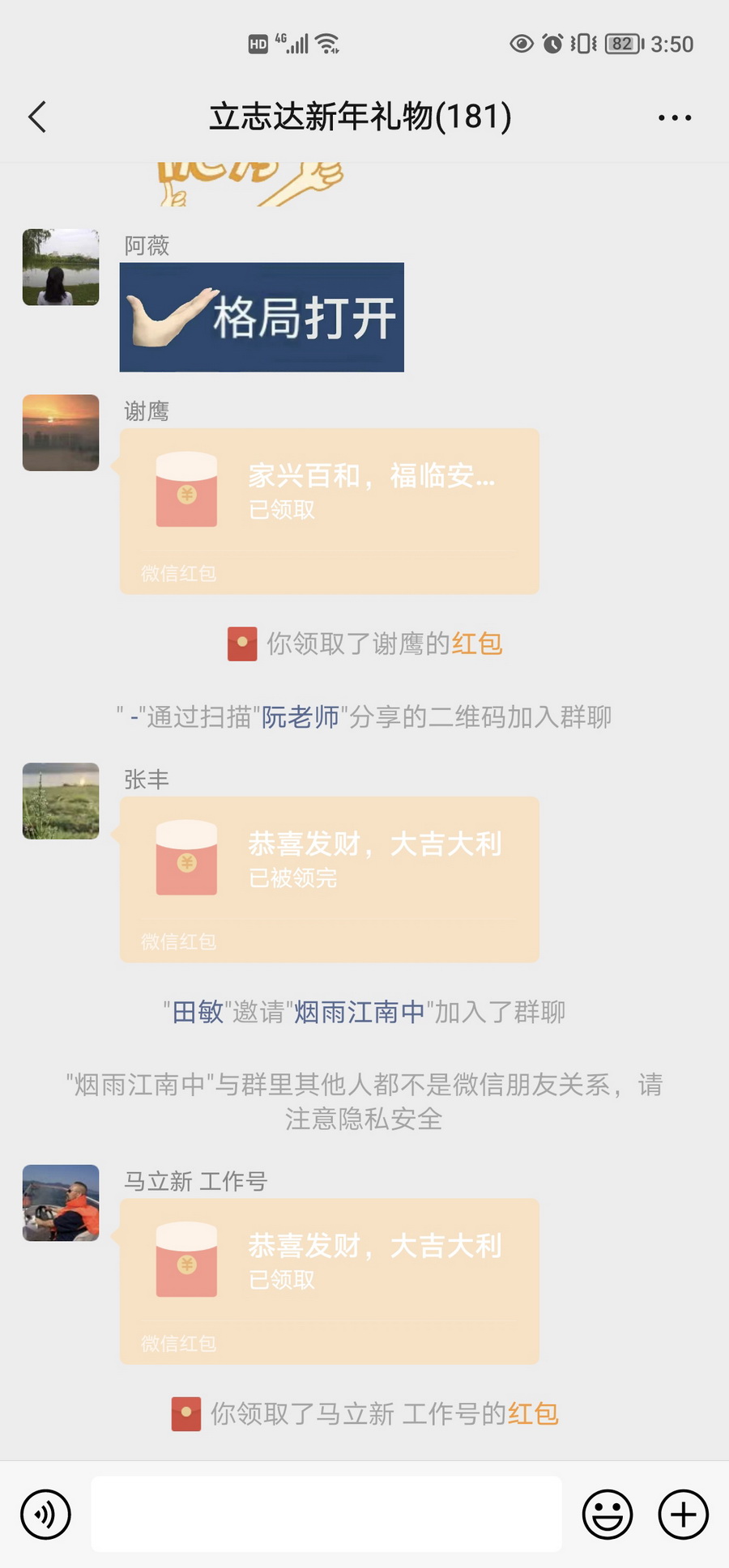The width and height of the screenshot is (729, 1568).
Task: Open 田敏's profile link
Action: point(198,1012)
